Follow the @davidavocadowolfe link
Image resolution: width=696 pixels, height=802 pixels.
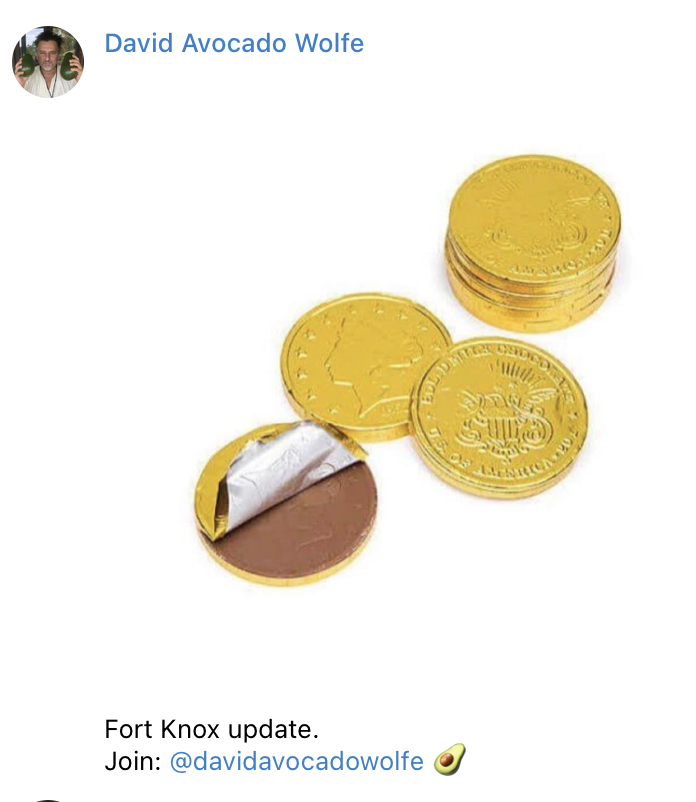click(297, 761)
